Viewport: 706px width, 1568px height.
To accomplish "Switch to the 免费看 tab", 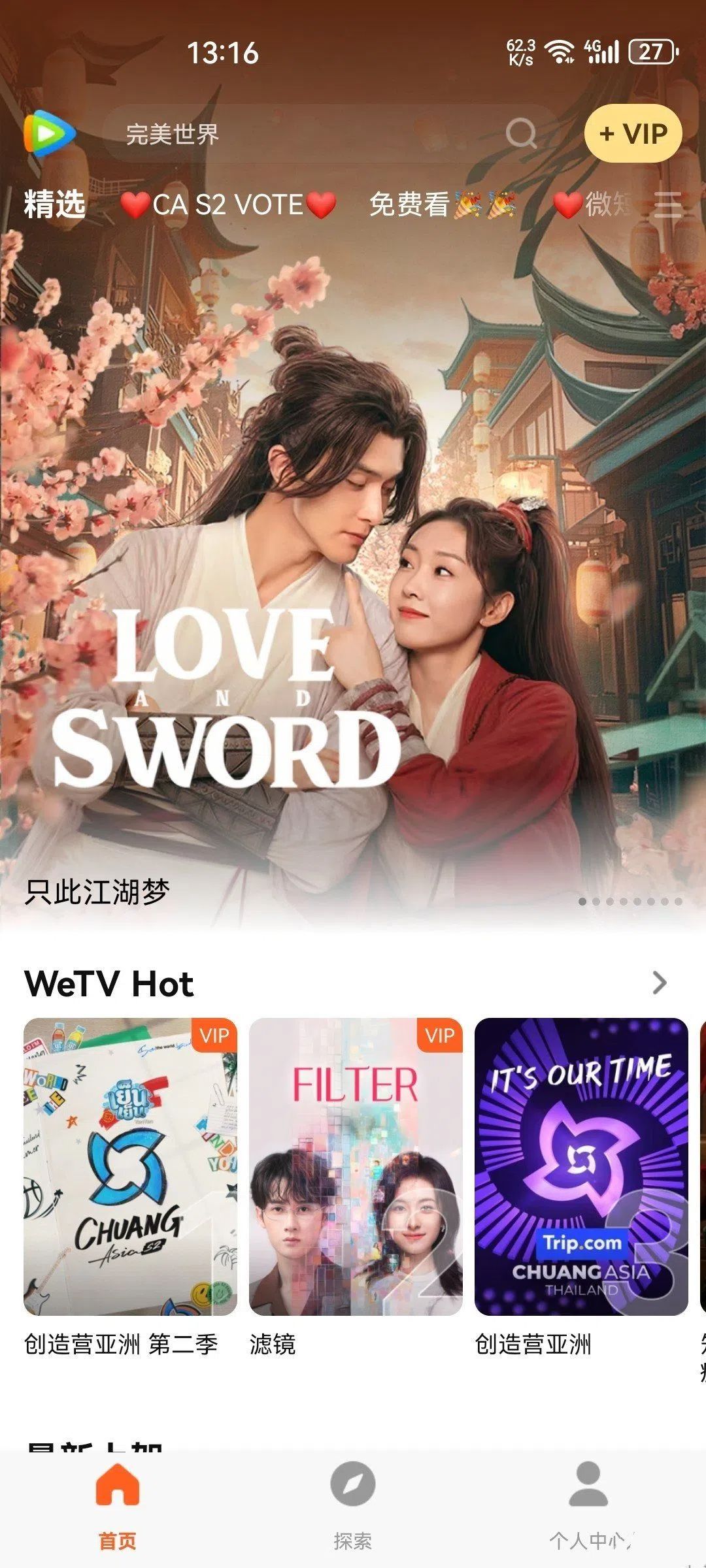I will click(x=442, y=205).
